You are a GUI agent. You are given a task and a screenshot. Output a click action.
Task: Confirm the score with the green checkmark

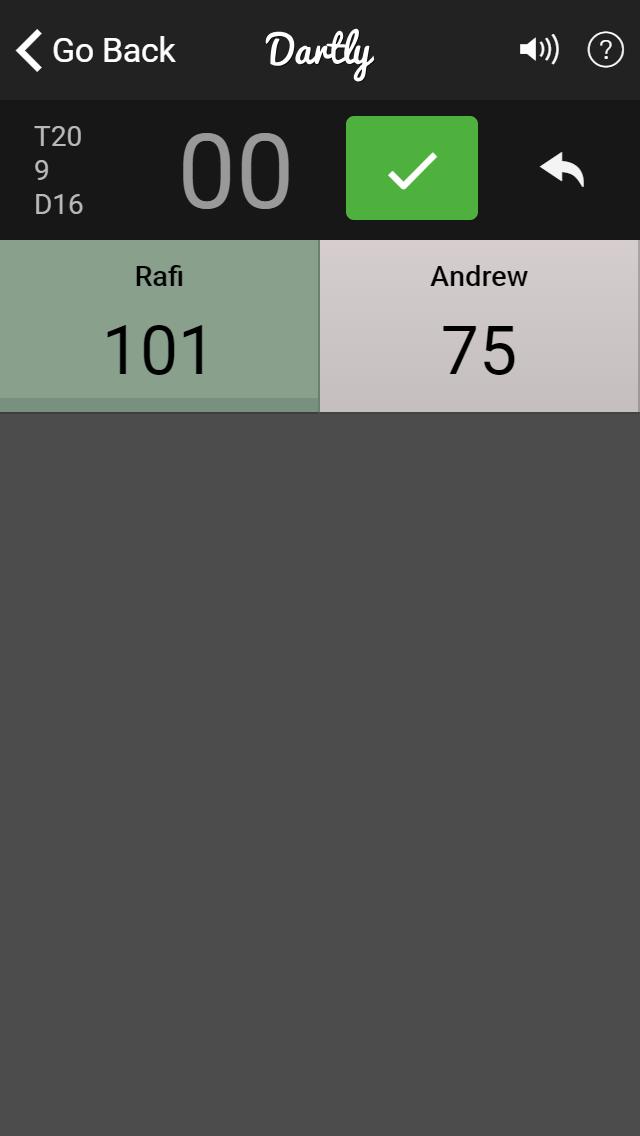click(412, 168)
